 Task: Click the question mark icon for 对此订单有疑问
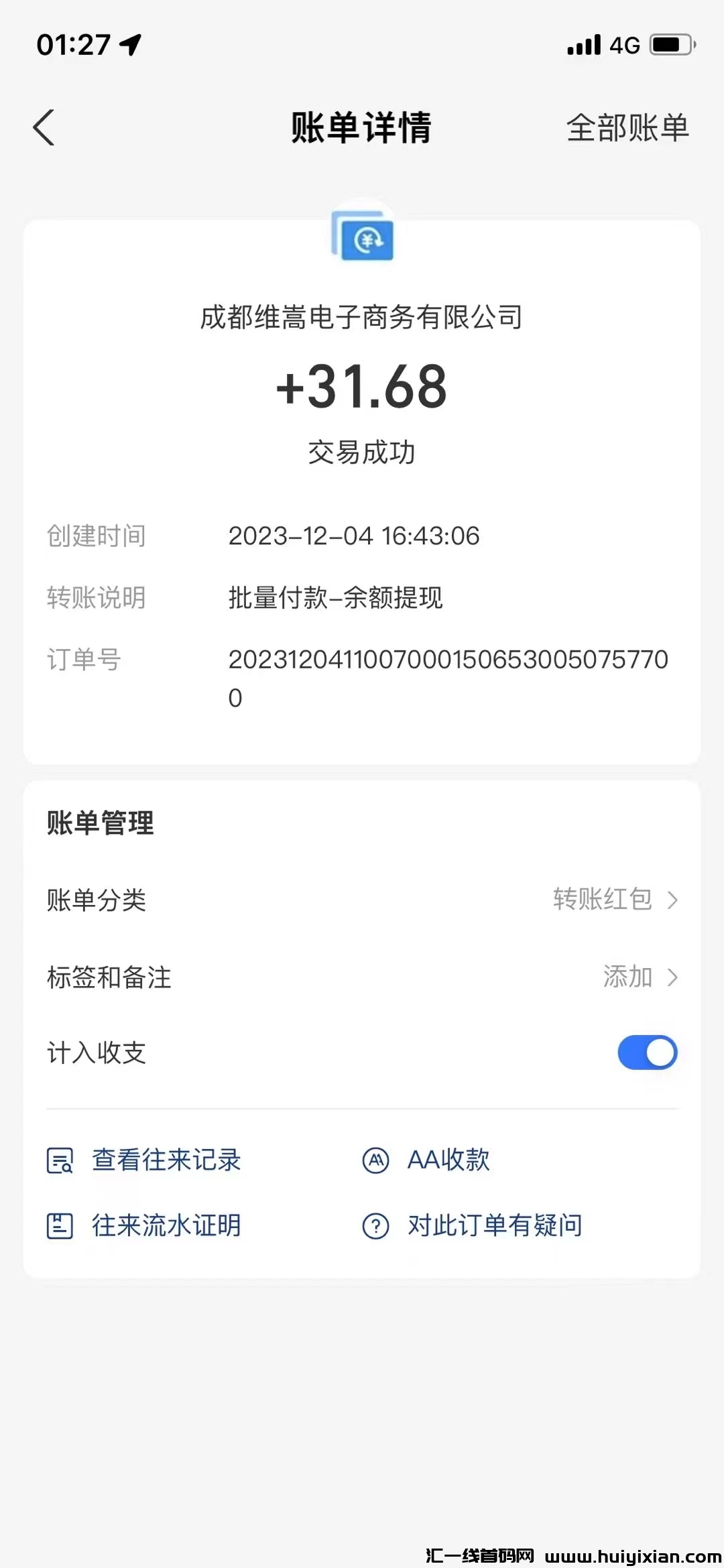[x=376, y=1224]
